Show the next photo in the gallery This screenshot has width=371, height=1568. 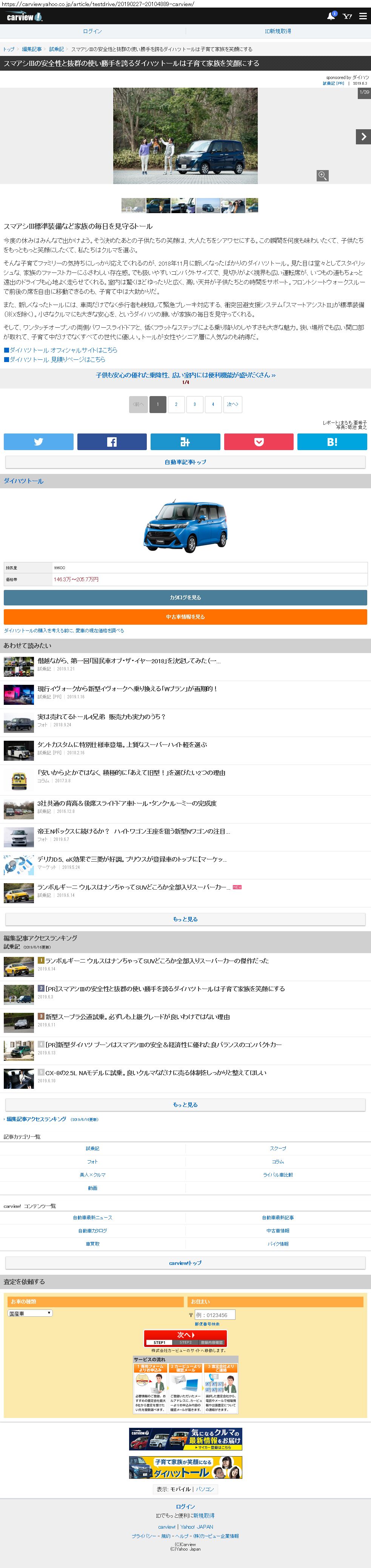point(363,137)
